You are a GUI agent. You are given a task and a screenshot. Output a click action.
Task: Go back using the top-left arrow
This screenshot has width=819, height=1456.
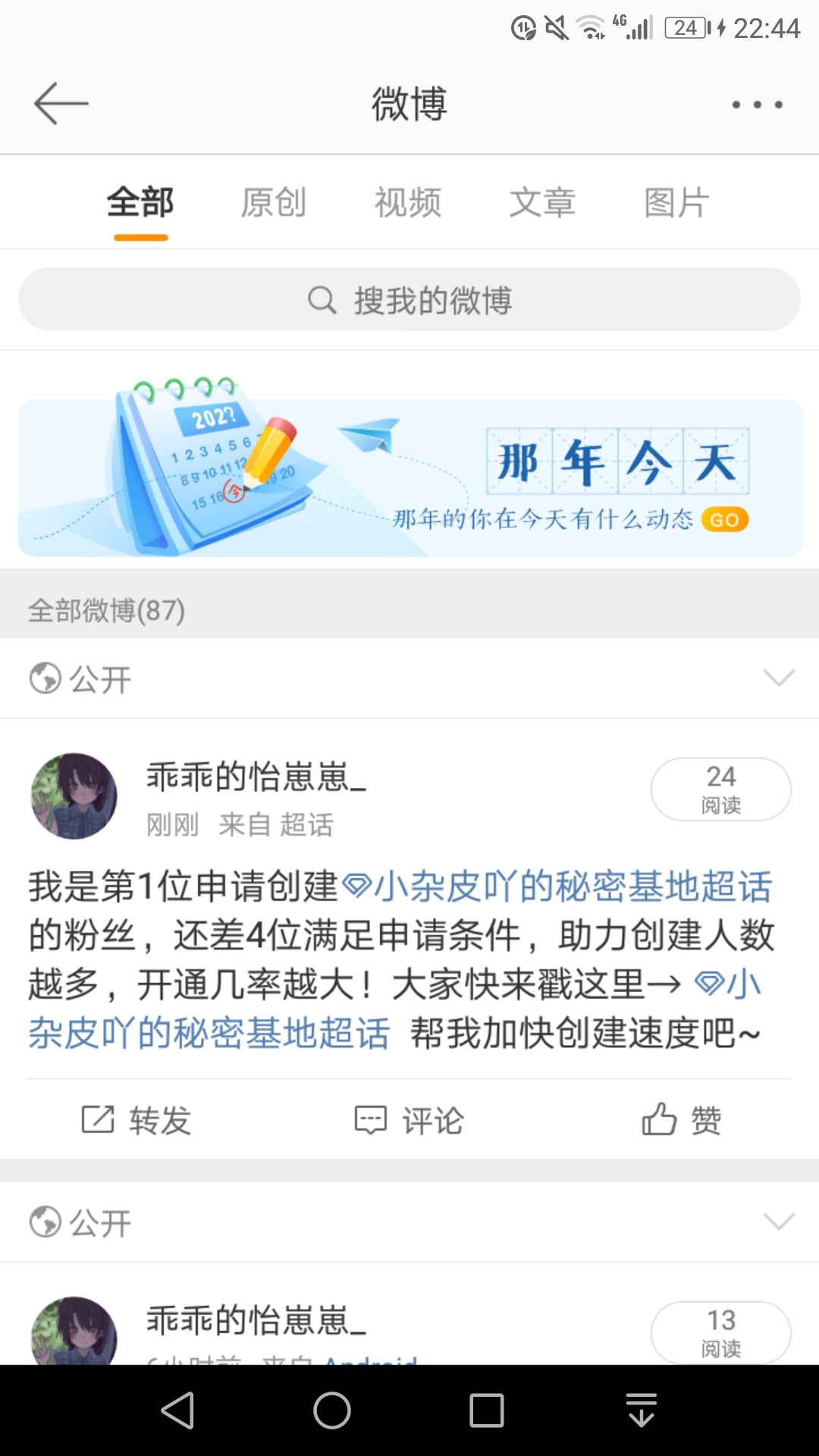[x=61, y=104]
